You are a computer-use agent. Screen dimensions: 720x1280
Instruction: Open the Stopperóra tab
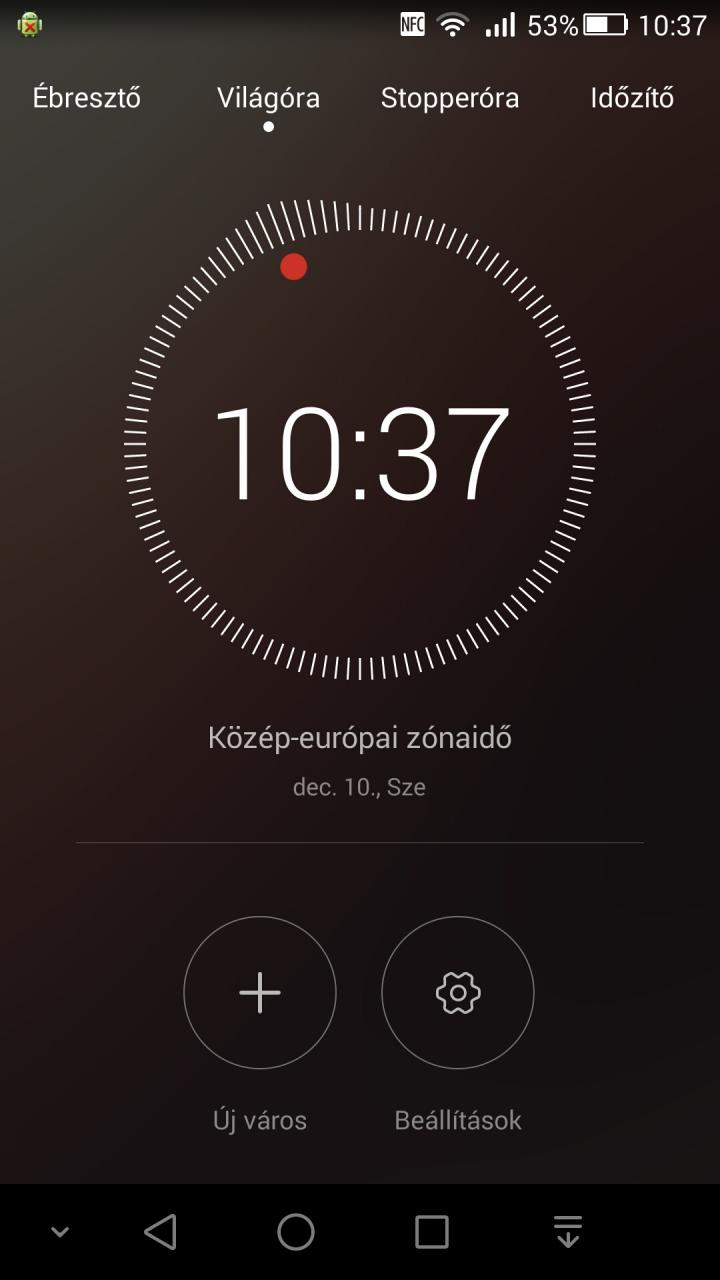[450, 98]
